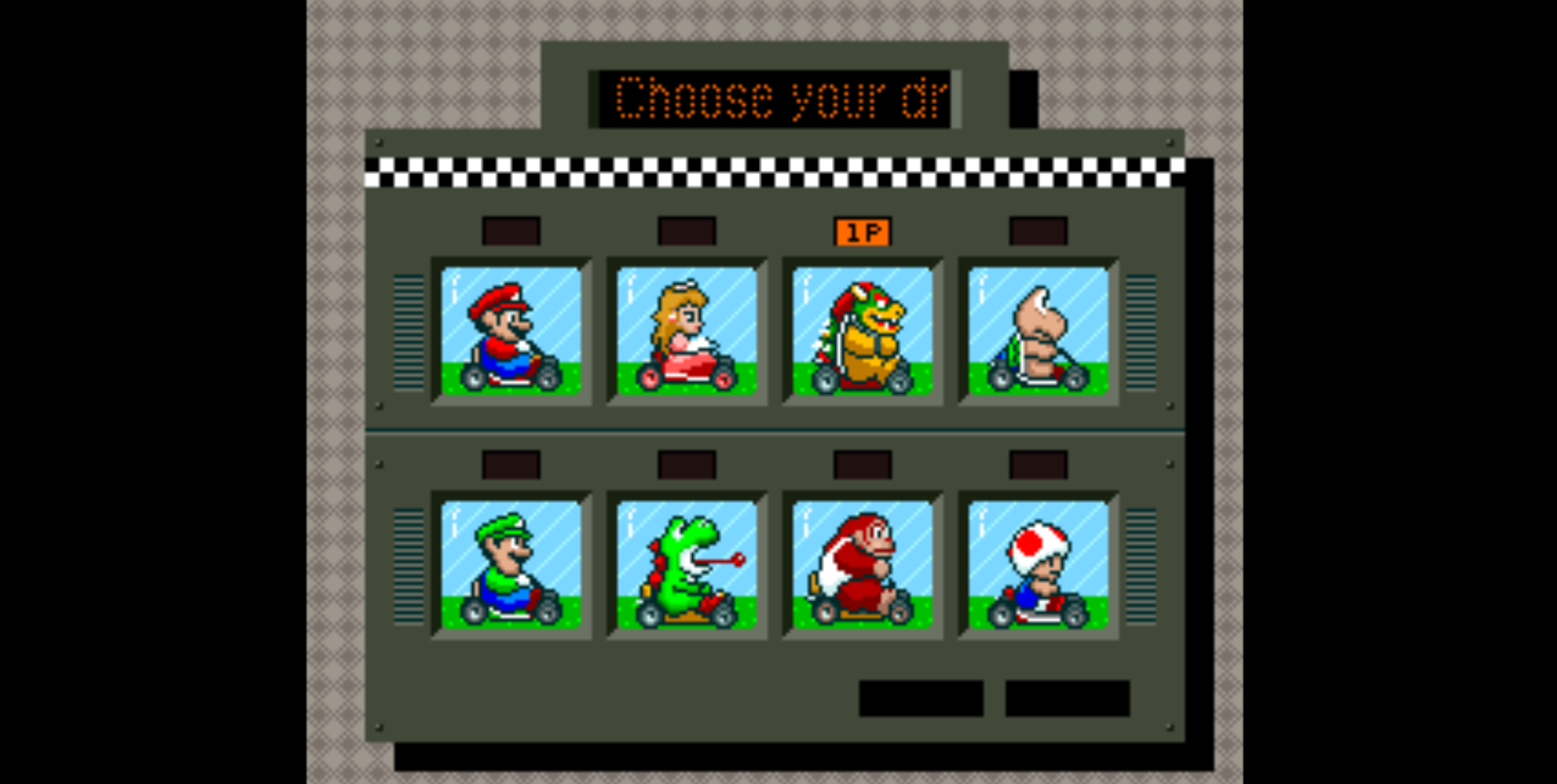This screenshot has height=784, width=1557.
Task: Select Mario as your driver
Action: (x=511, y=332)
